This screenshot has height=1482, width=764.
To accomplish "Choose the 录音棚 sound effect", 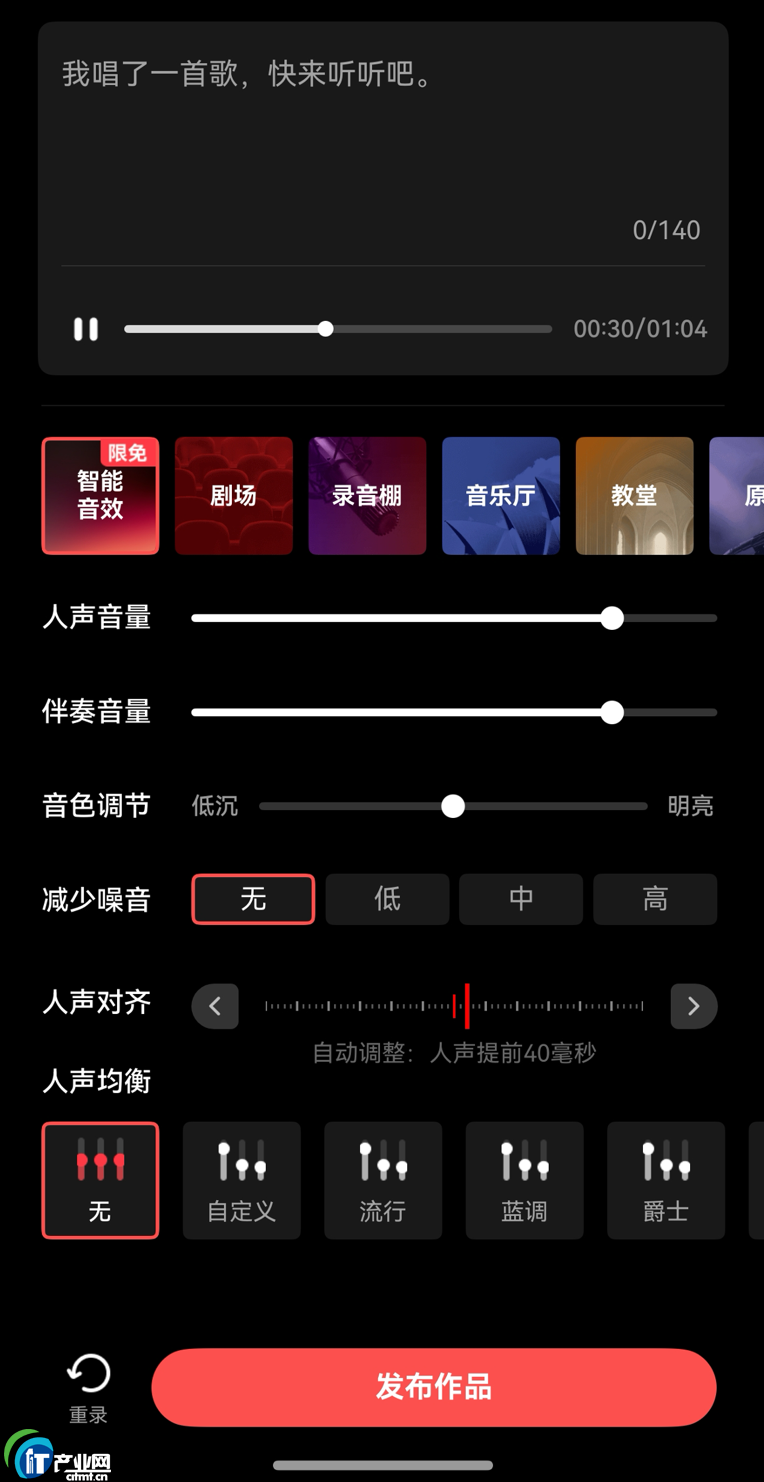I will point(367,496).
